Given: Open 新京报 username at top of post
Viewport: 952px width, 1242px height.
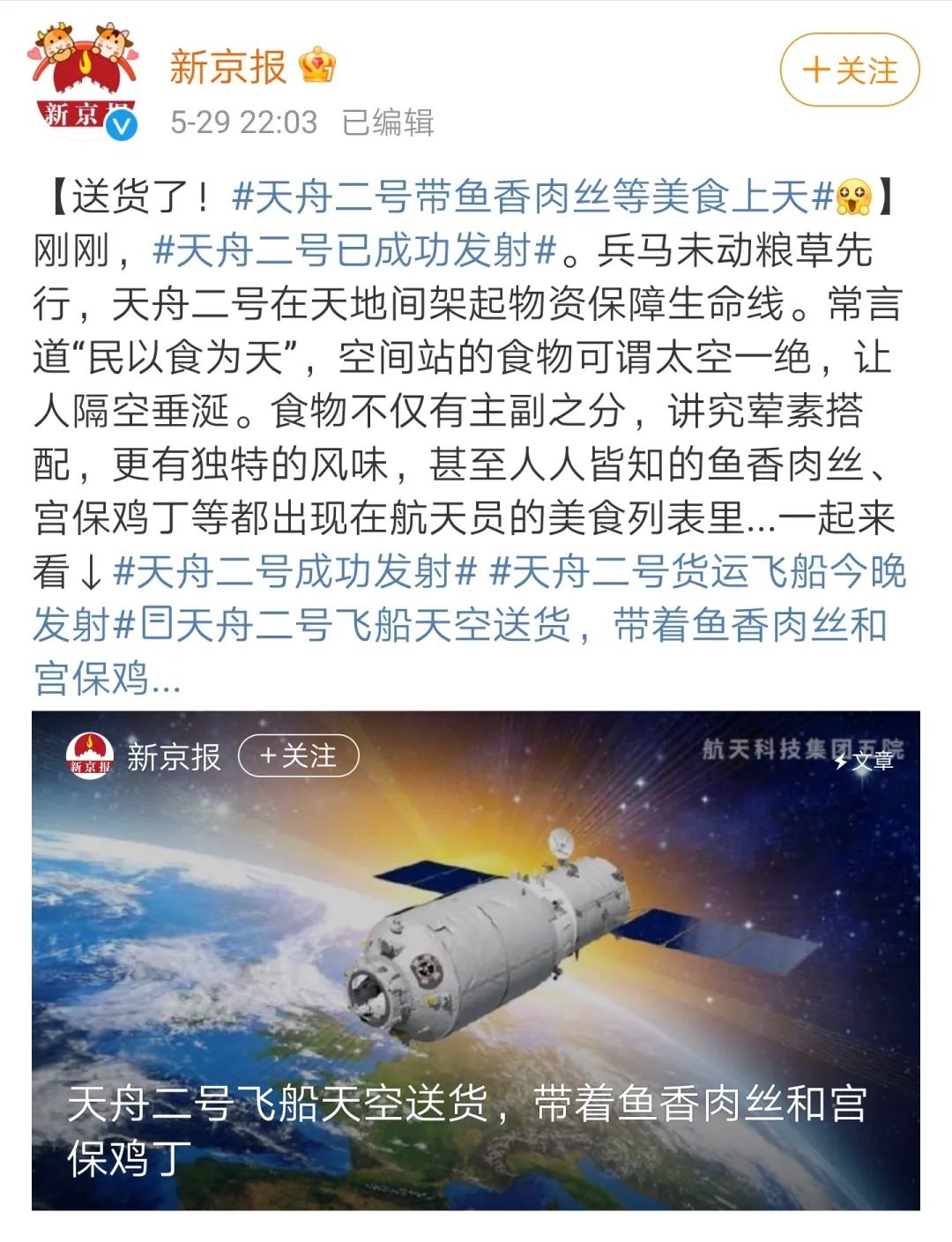Looking at the screenshot, I should pos(227,67).
